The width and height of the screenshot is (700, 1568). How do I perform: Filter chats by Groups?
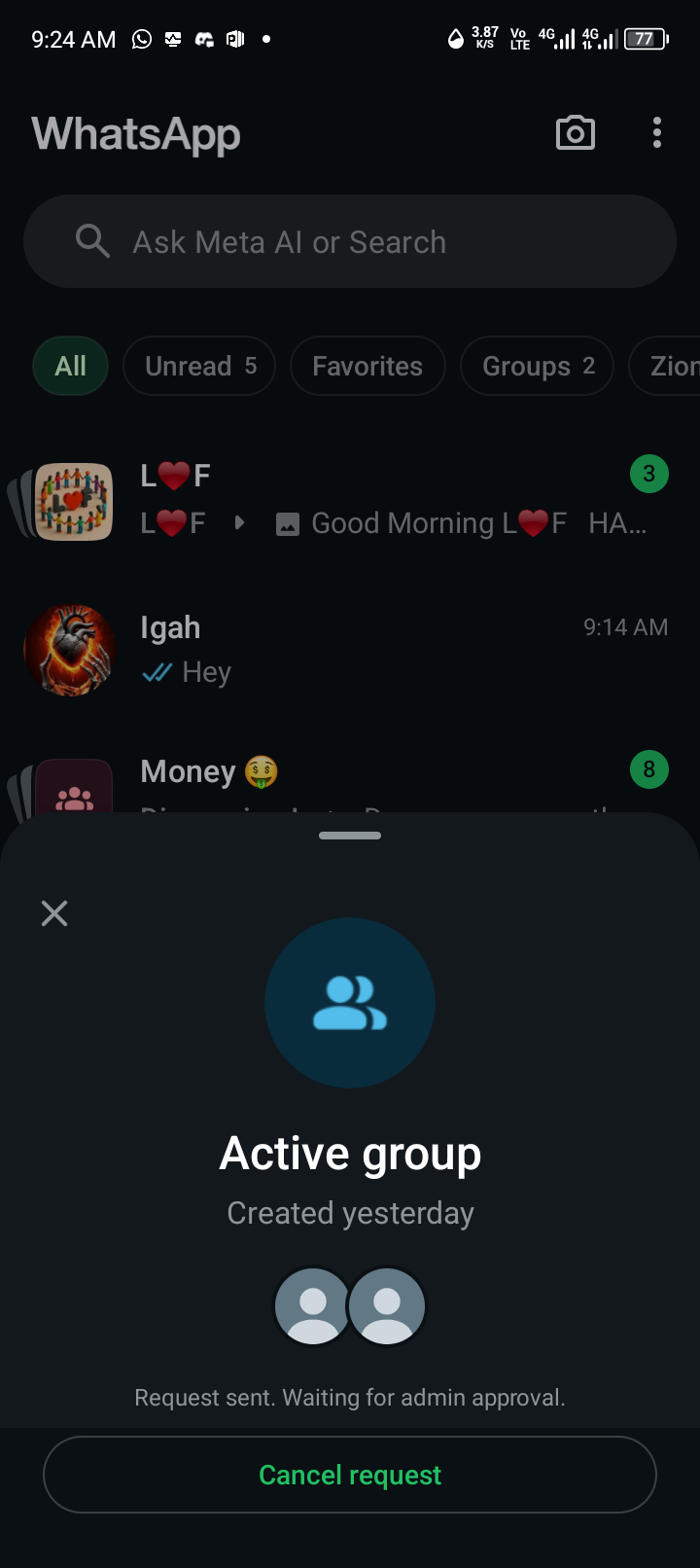click(x=537, y=366)
